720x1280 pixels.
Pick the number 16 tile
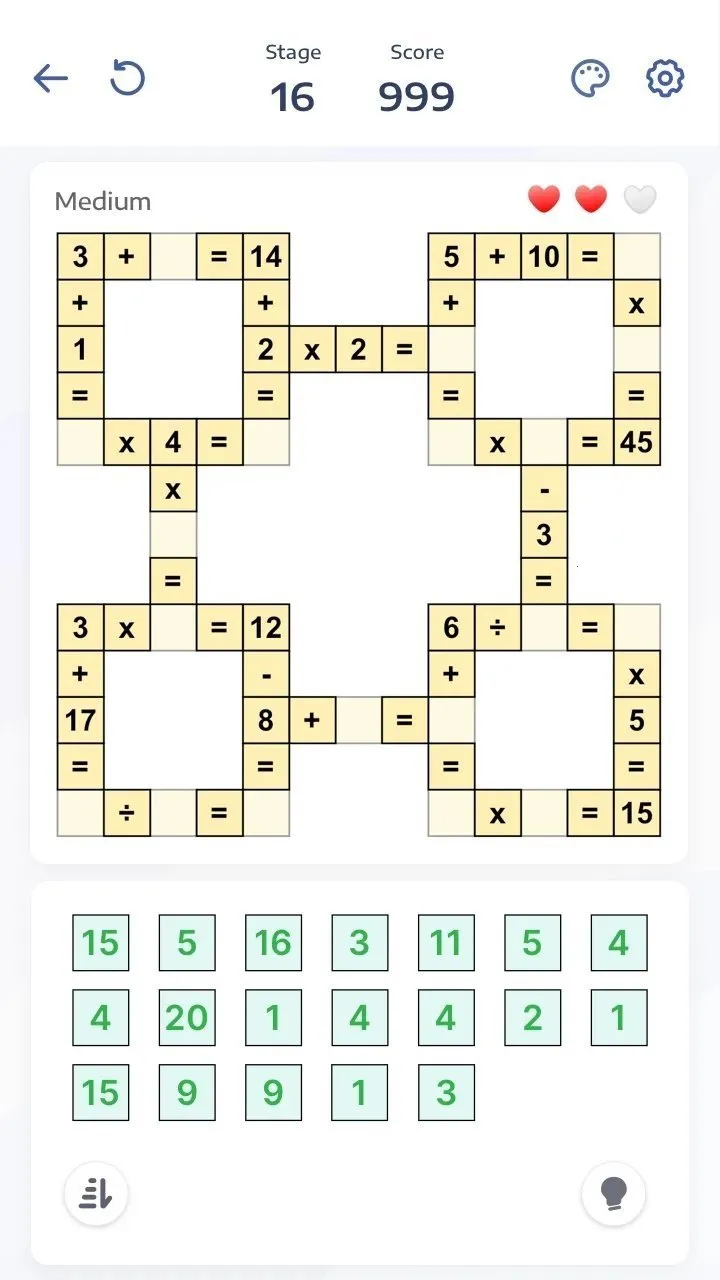[273, 943]
